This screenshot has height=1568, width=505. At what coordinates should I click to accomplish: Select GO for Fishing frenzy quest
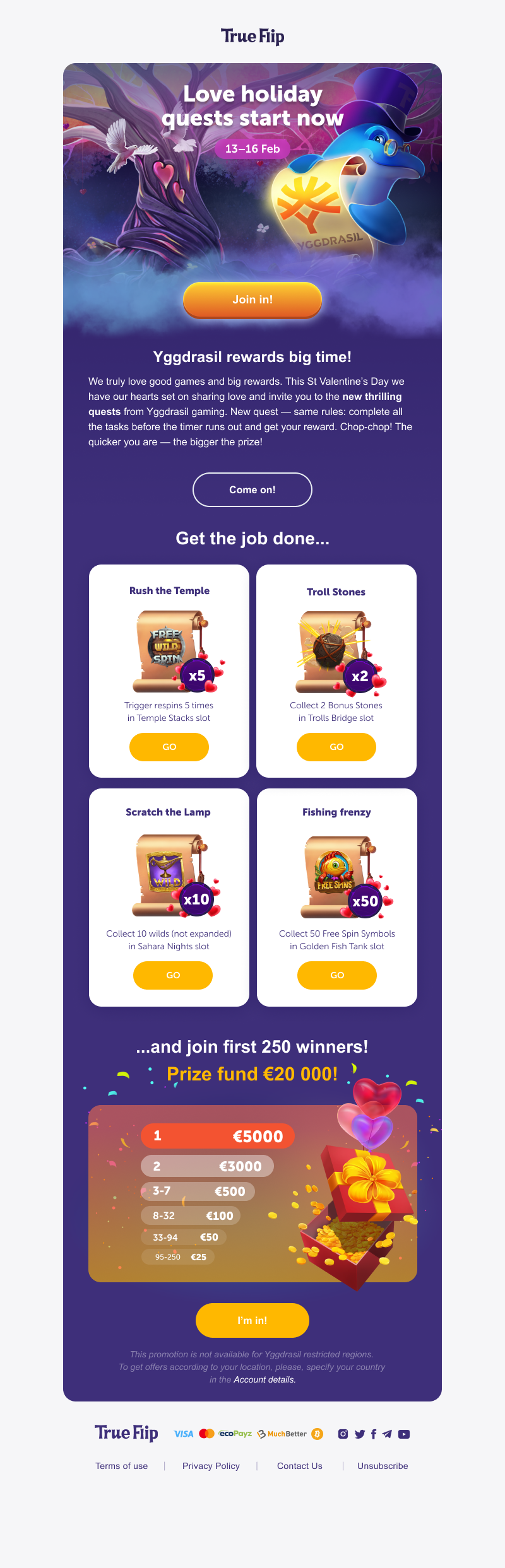coord(337,975)
